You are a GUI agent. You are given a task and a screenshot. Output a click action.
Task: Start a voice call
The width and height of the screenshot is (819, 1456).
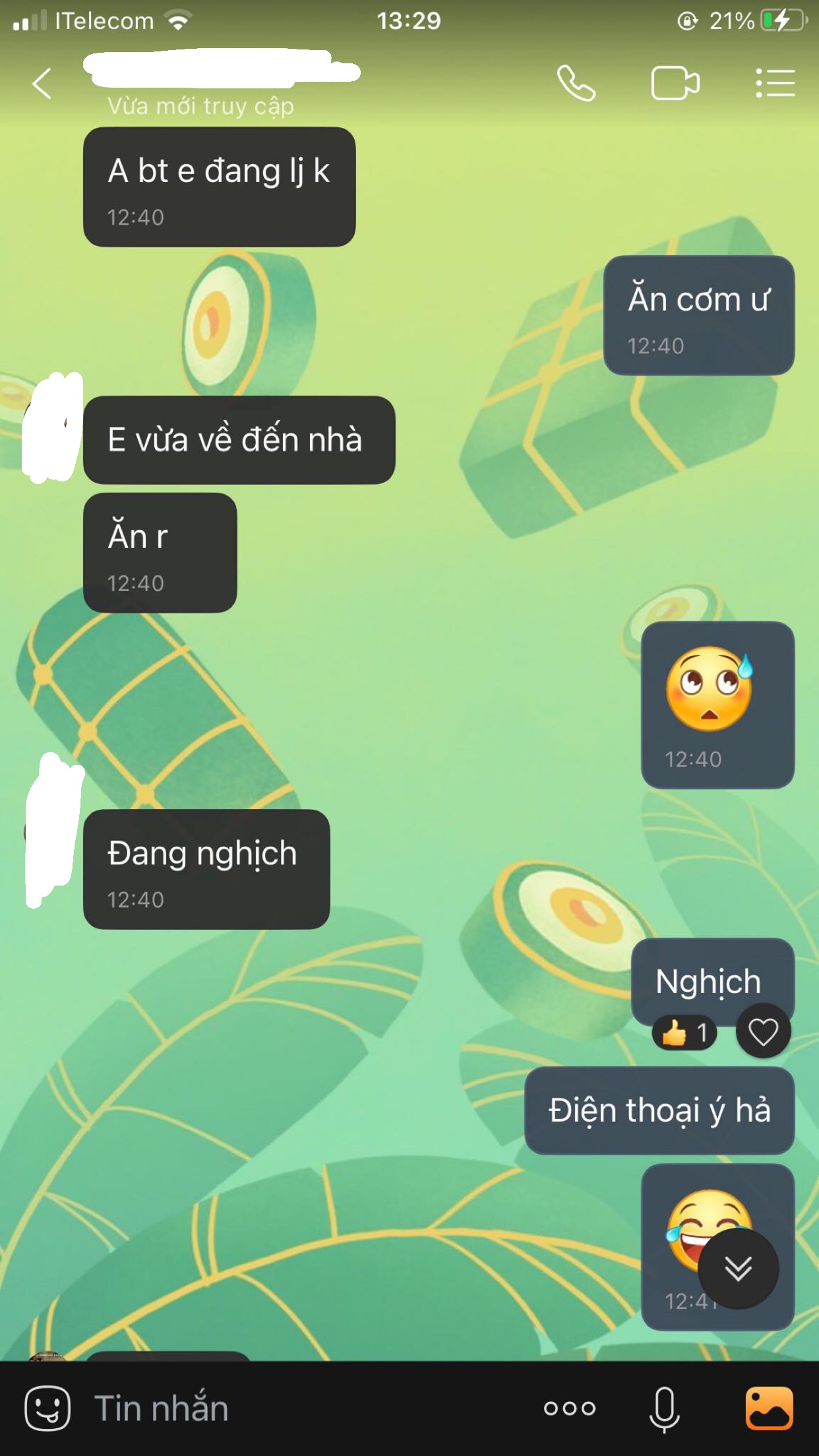click(x=576, y=84)
